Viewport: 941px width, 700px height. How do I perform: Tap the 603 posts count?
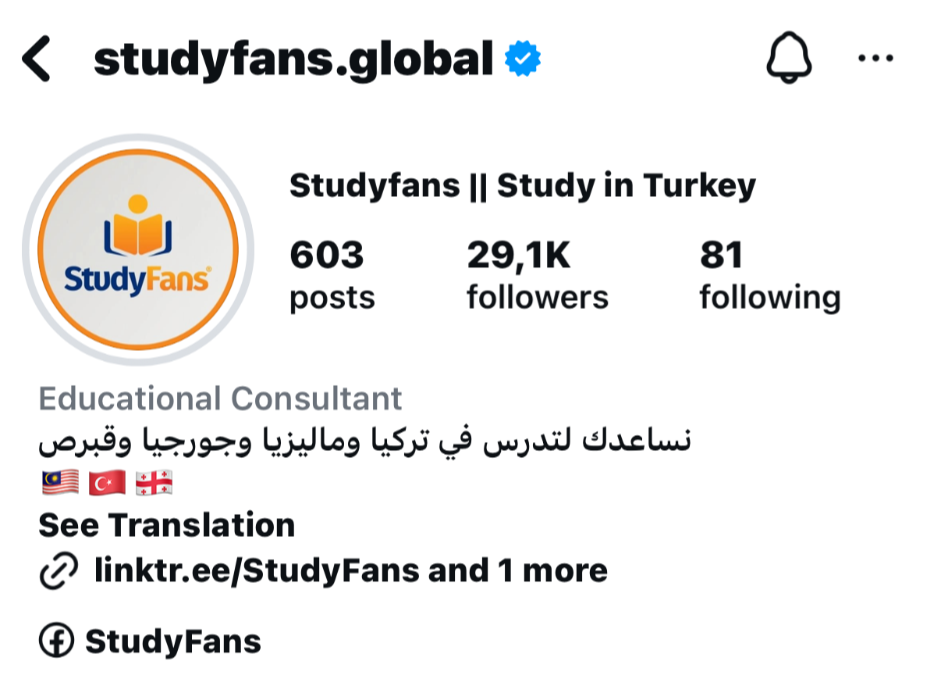pos(332,276)
